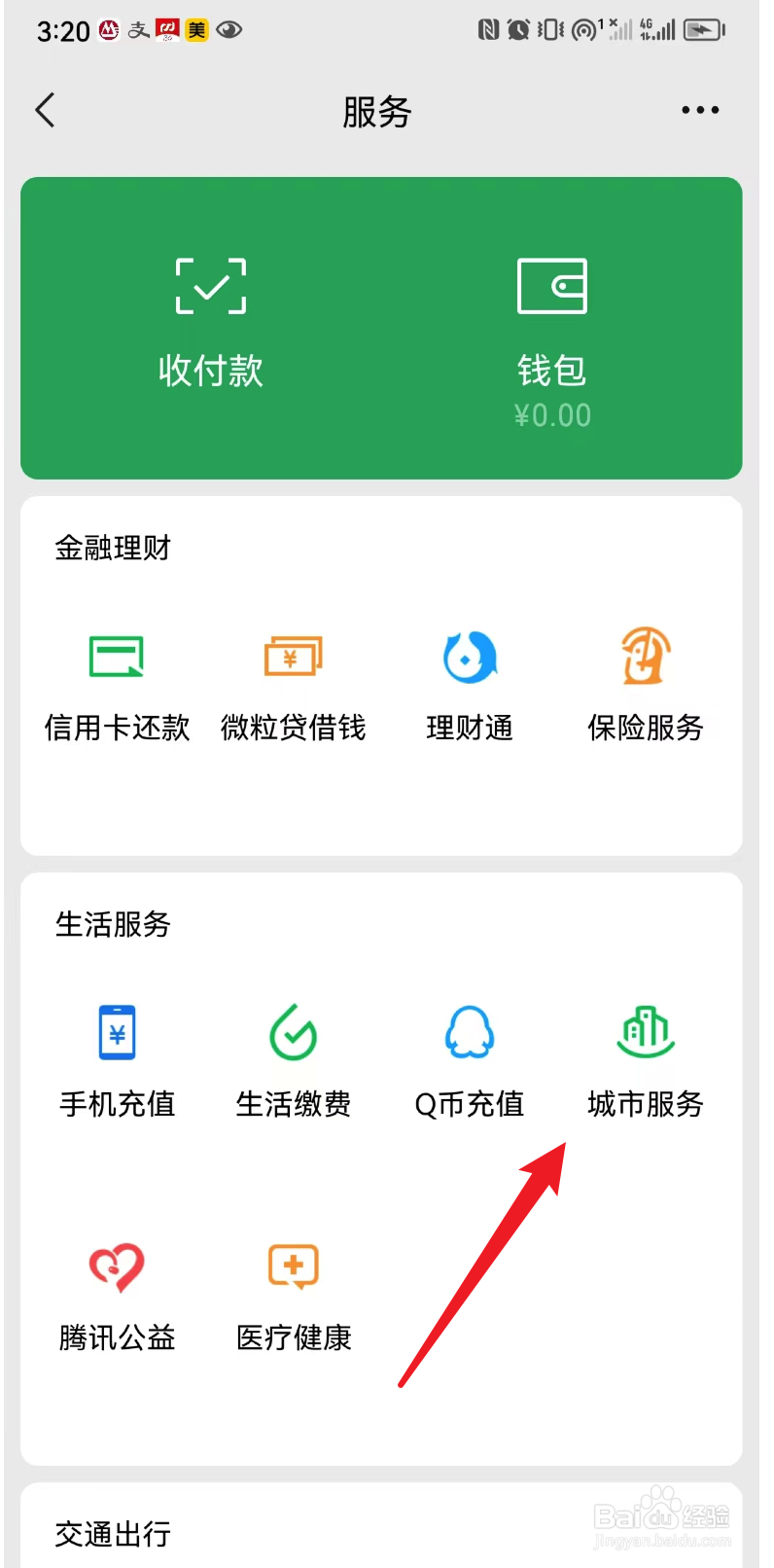The image size is (774, 1568).
Task: Open 生活缴费 utility payments
Action: pos(293,1060)
